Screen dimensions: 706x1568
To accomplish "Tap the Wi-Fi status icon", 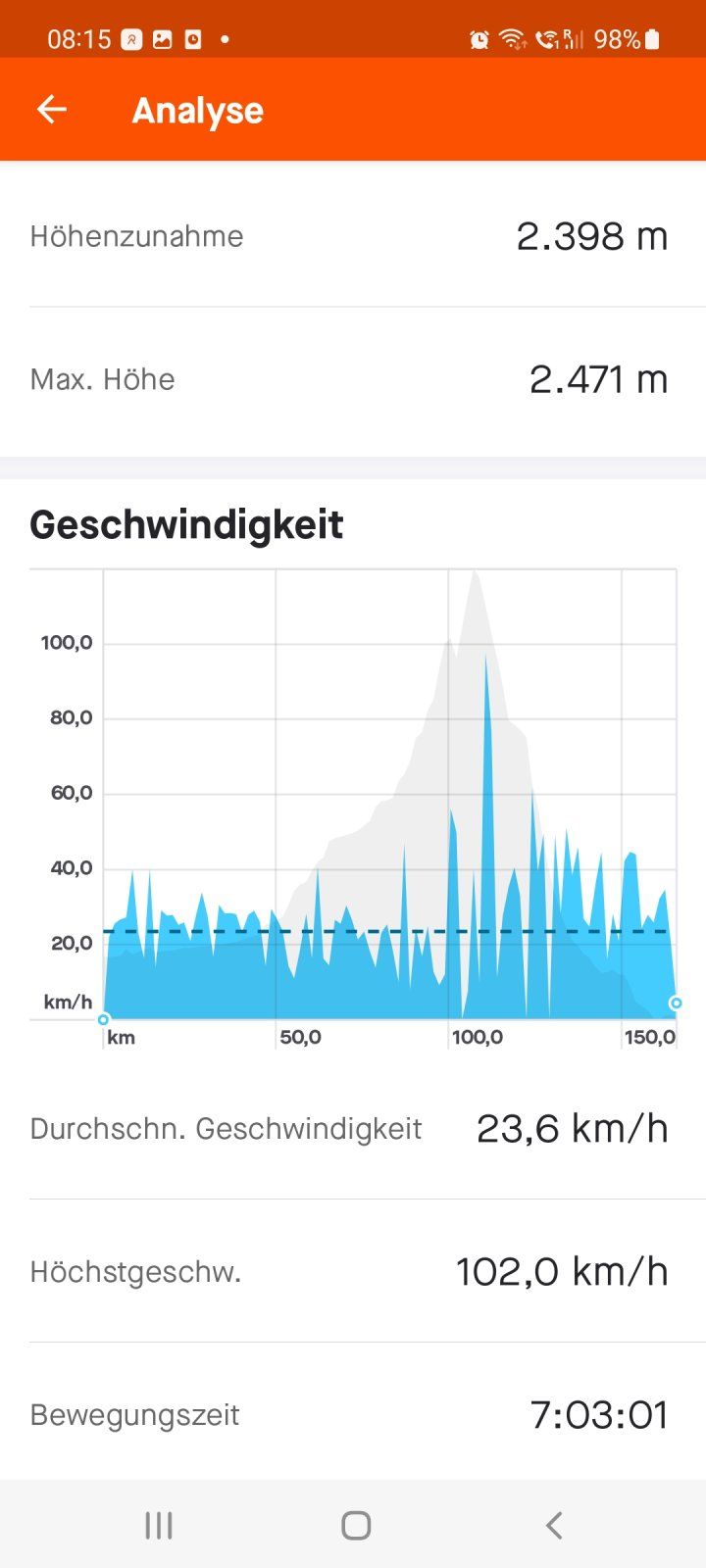I will click(x=512, y=39).
